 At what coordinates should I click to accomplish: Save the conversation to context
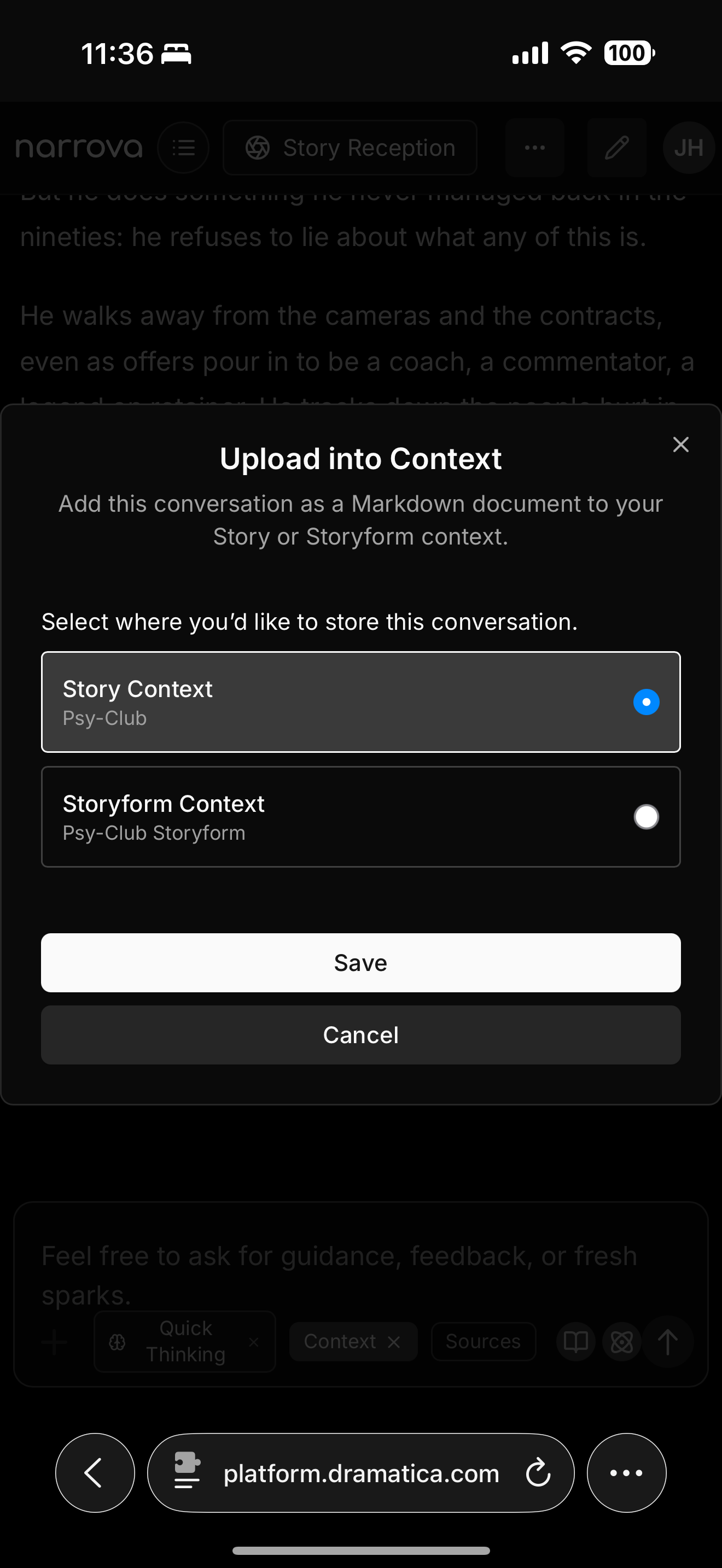360,962
